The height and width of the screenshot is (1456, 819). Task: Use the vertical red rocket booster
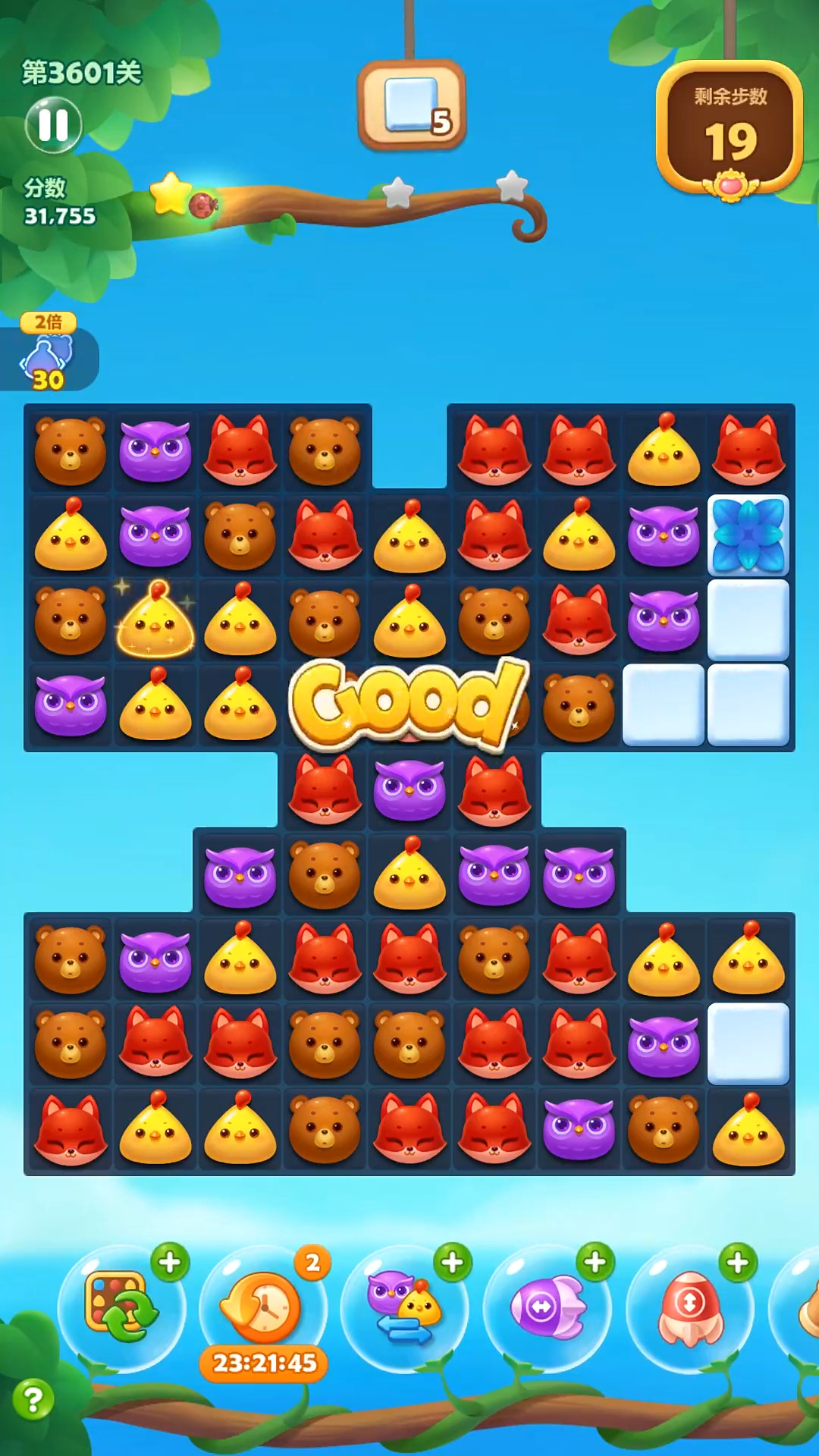689,1307
